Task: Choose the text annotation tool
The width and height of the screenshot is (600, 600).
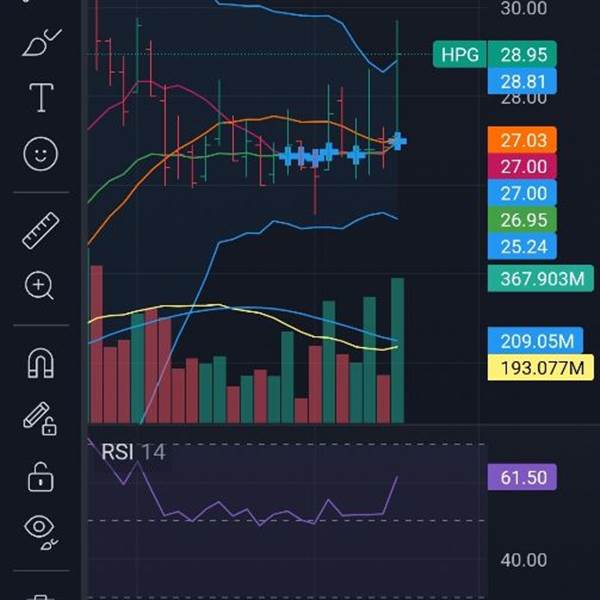Action: (x=40, y=98)
